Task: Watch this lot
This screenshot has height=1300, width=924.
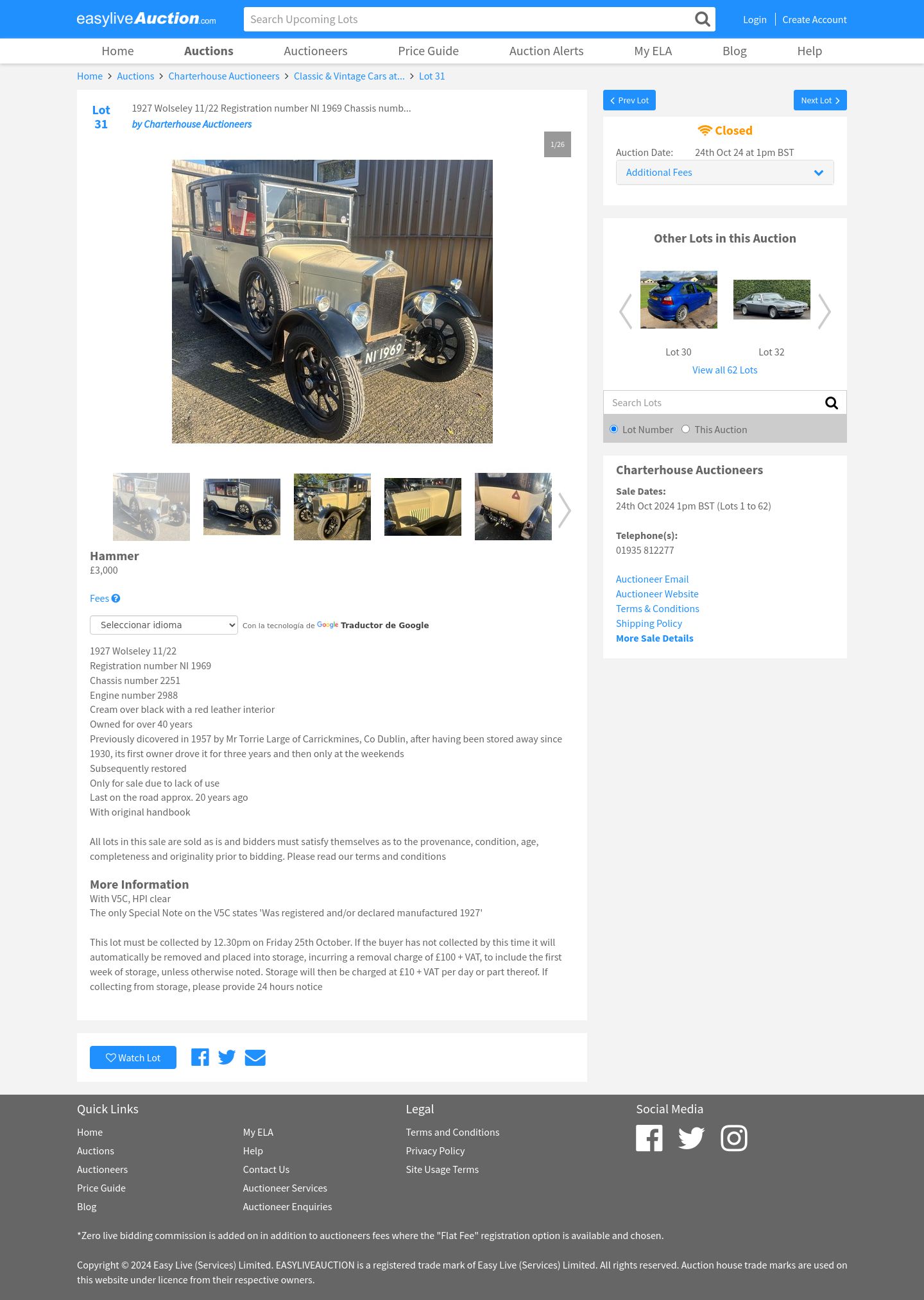Action: [x=133, y=1057]
